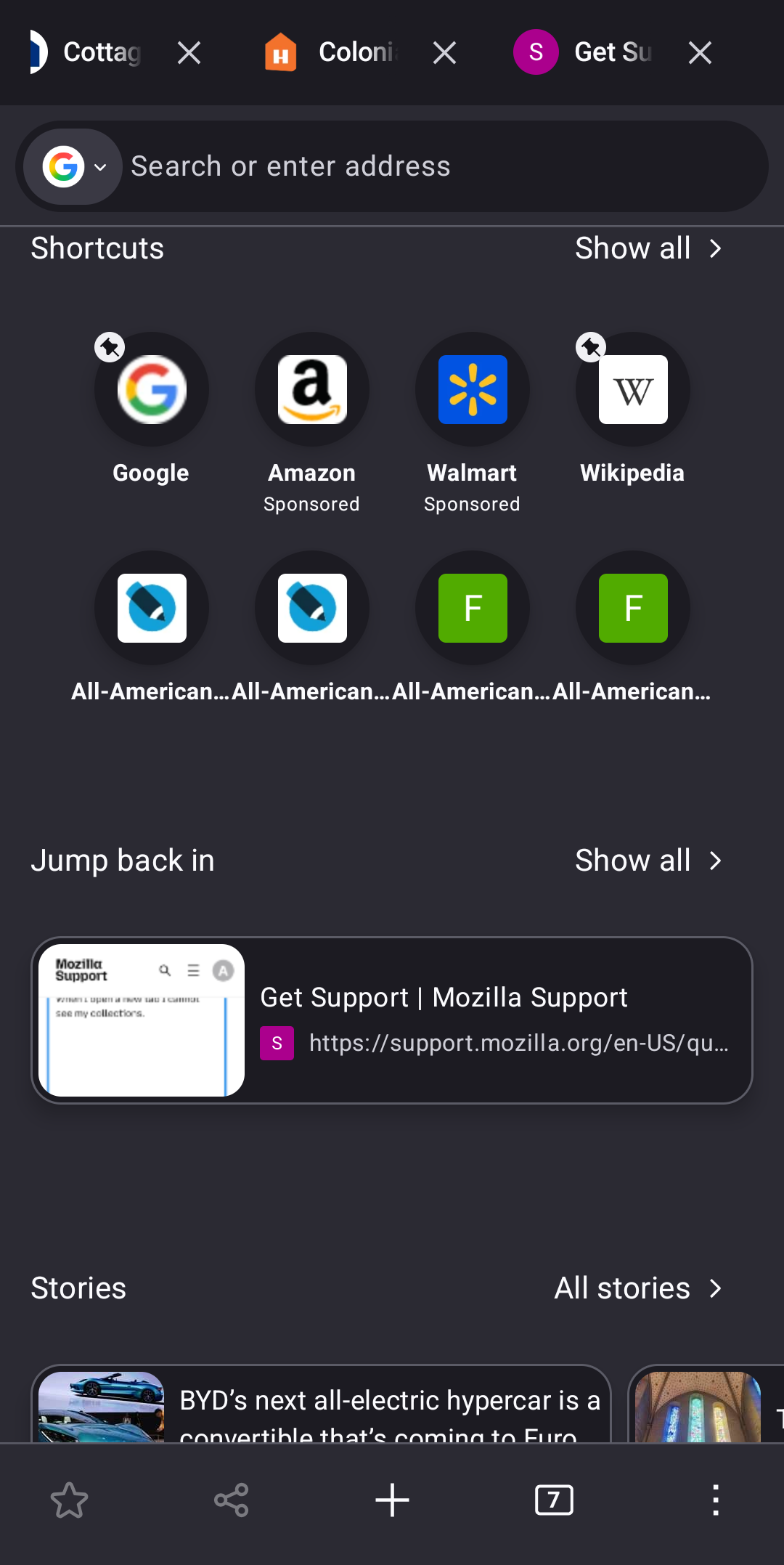Open the tabs tray showing 7 tabs
The width and height of the screenshot is (784, 1565).
pyautogui.click(x=554, y=1500)
